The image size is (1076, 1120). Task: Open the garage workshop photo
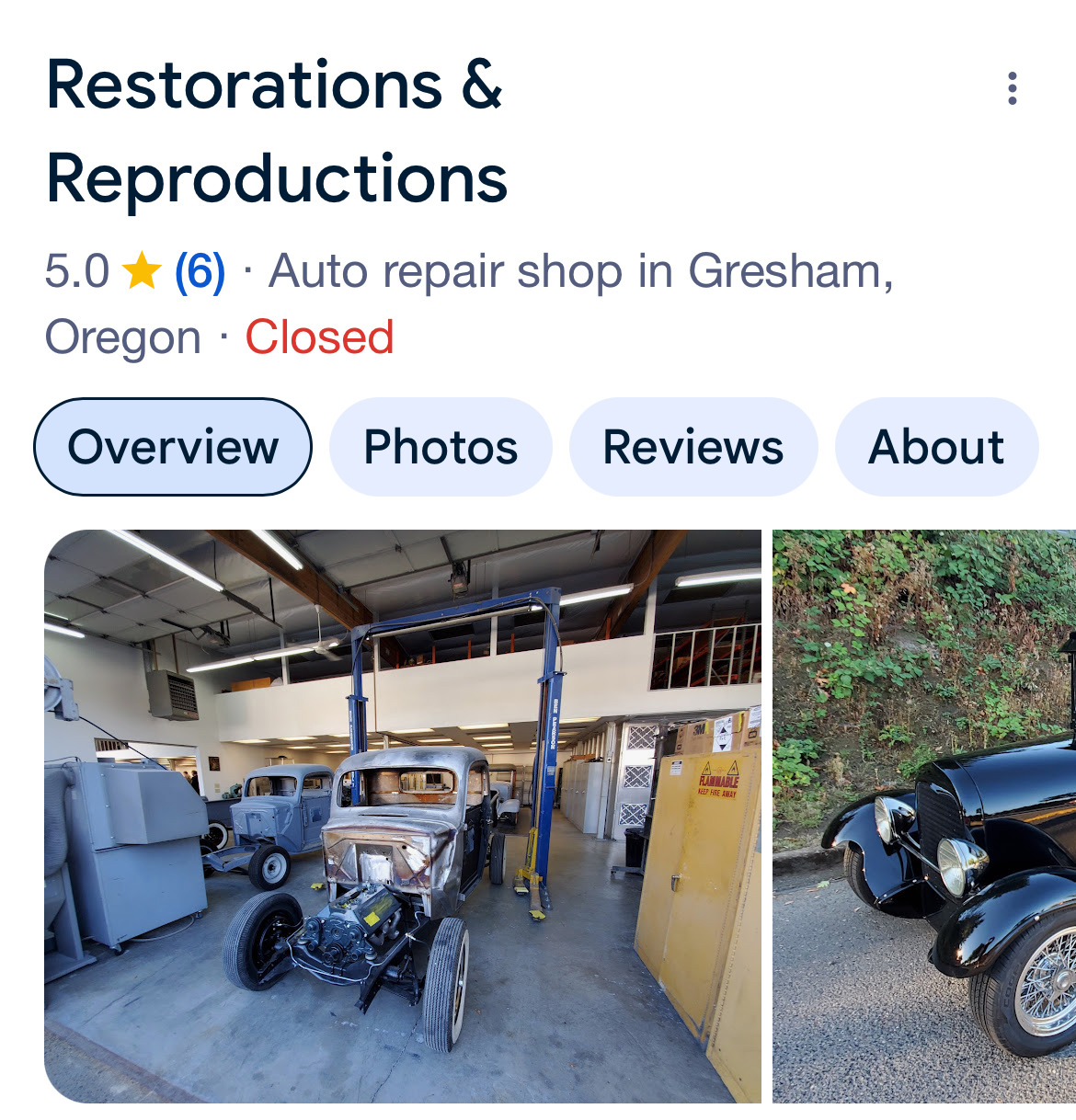pyautogui.click(x=403, y=816)
